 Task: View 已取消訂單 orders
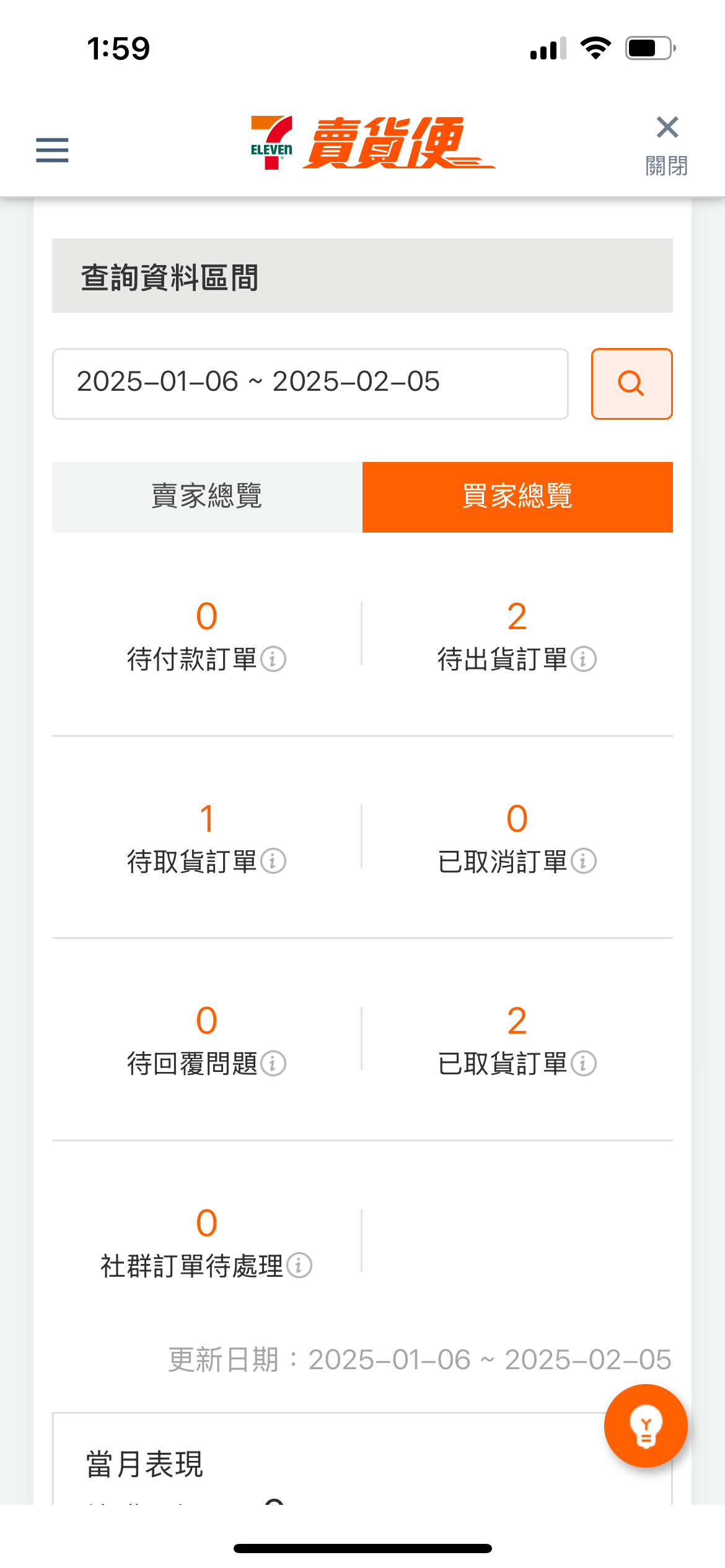pos(517,838)
